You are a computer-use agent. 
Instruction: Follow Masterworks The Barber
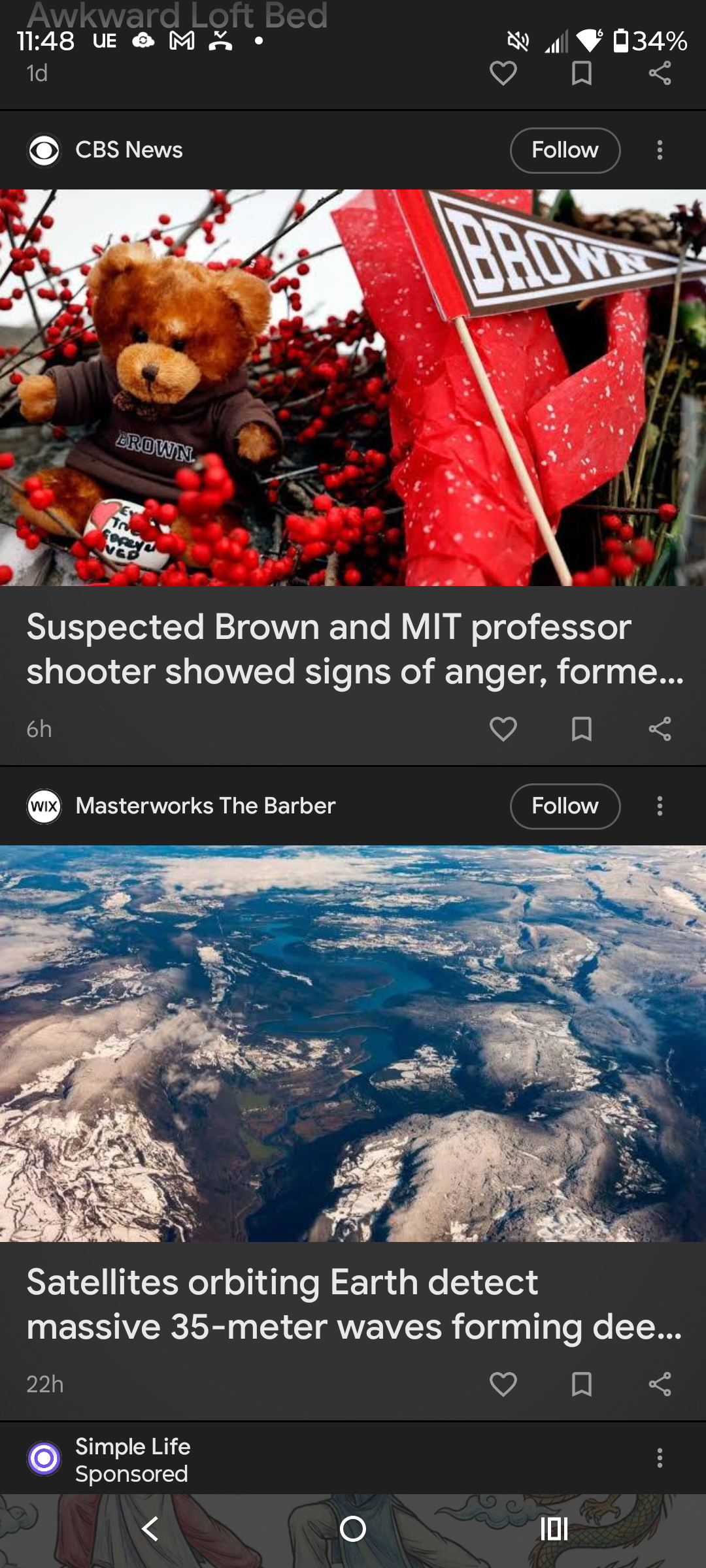click(x=565, y=806)
